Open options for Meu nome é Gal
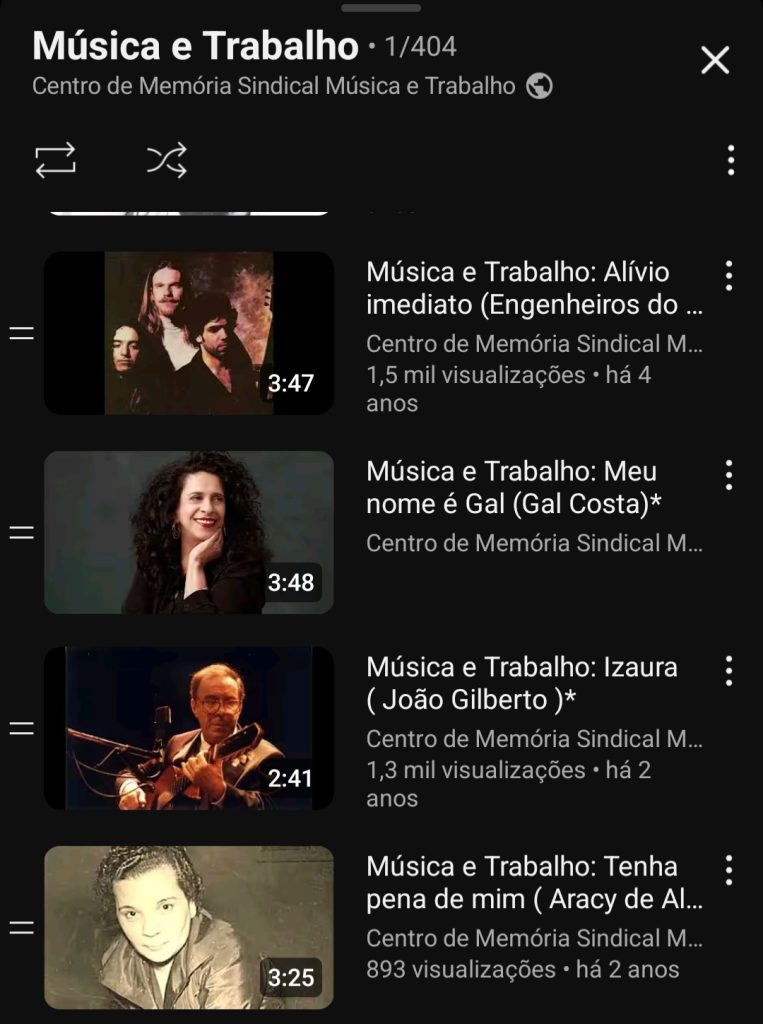This screenshot has height=1024, width=763. [729, 475]
